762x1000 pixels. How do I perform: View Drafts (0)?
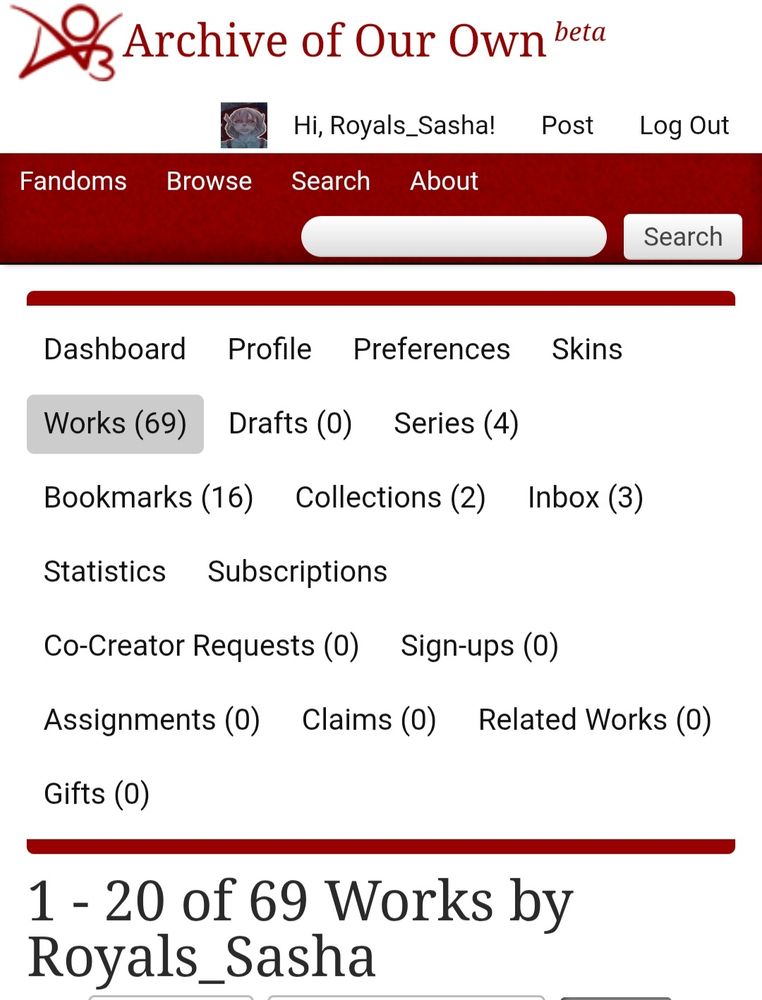(x=290, y=423)
